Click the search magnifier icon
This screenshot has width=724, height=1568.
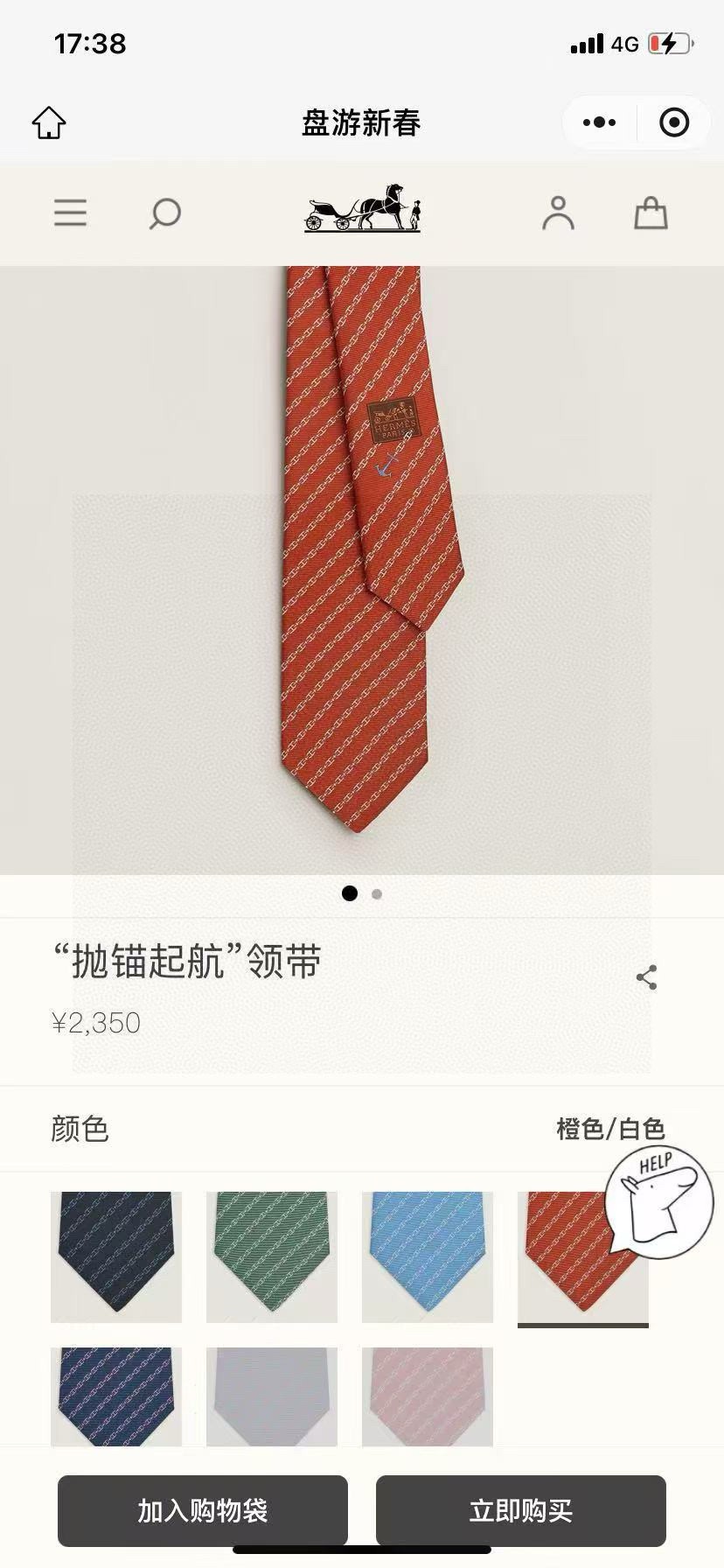pyautogui.click(x=166, y=213)
